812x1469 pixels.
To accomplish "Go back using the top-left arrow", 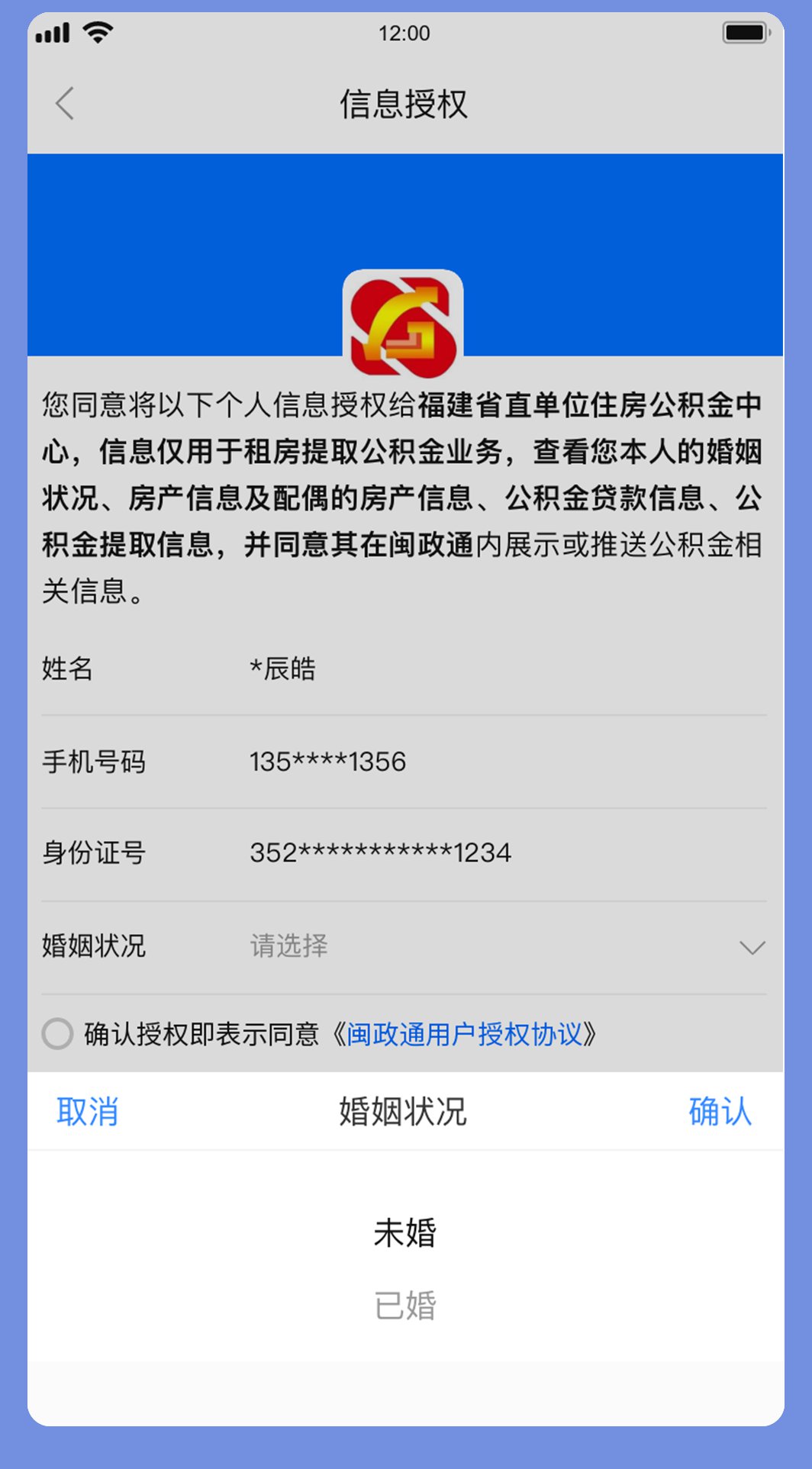I will [x=66, y=104].
